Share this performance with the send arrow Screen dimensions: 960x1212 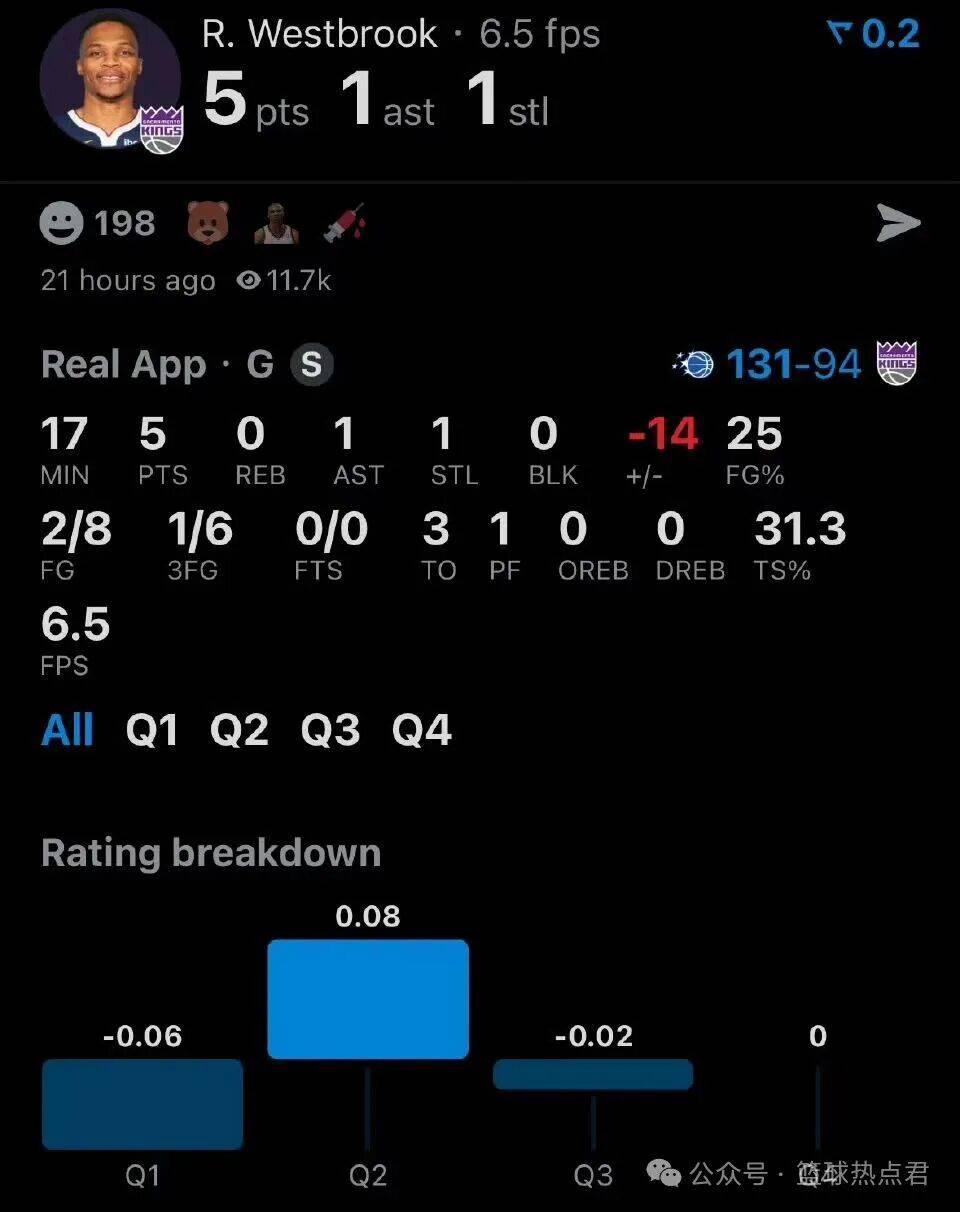897,223
